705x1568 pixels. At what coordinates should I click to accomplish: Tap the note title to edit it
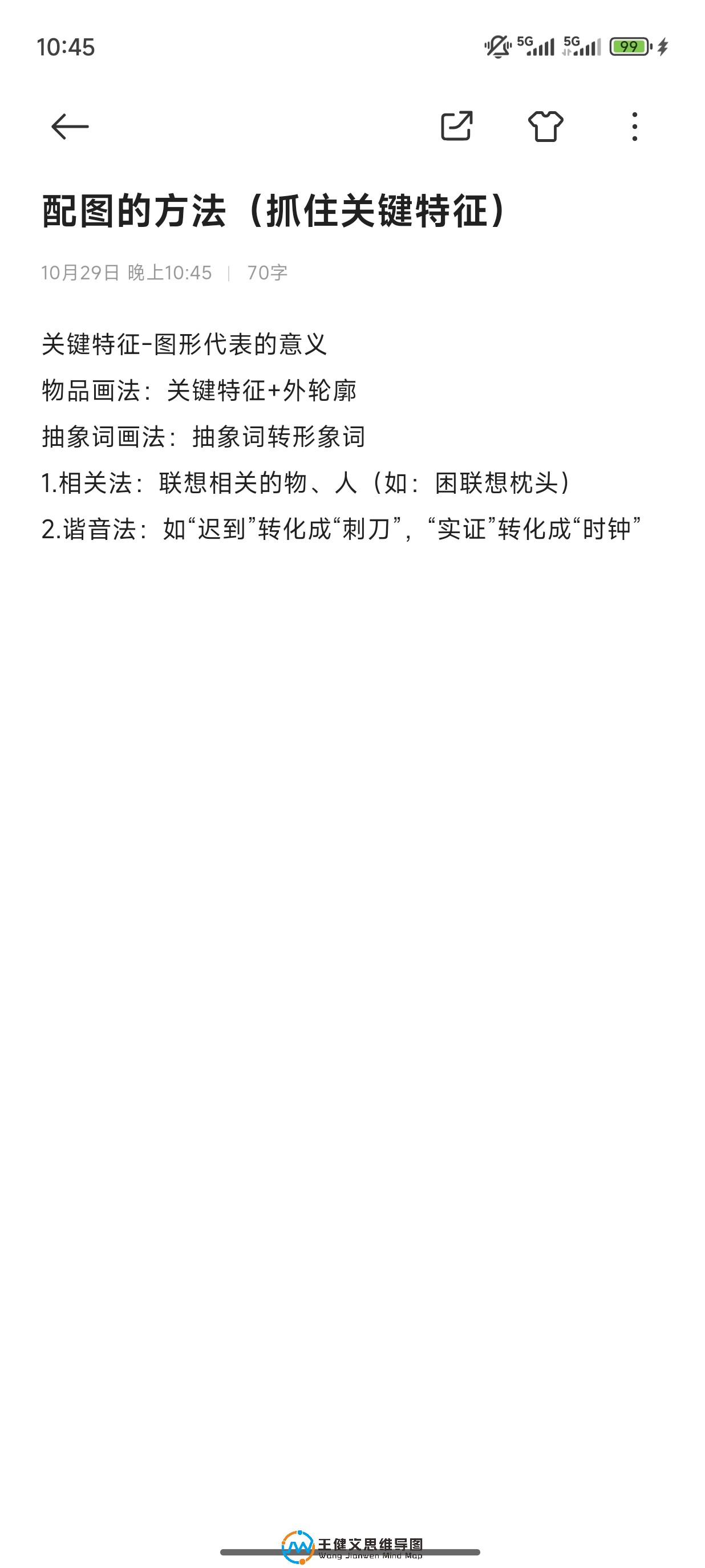(x=274, y=211)
